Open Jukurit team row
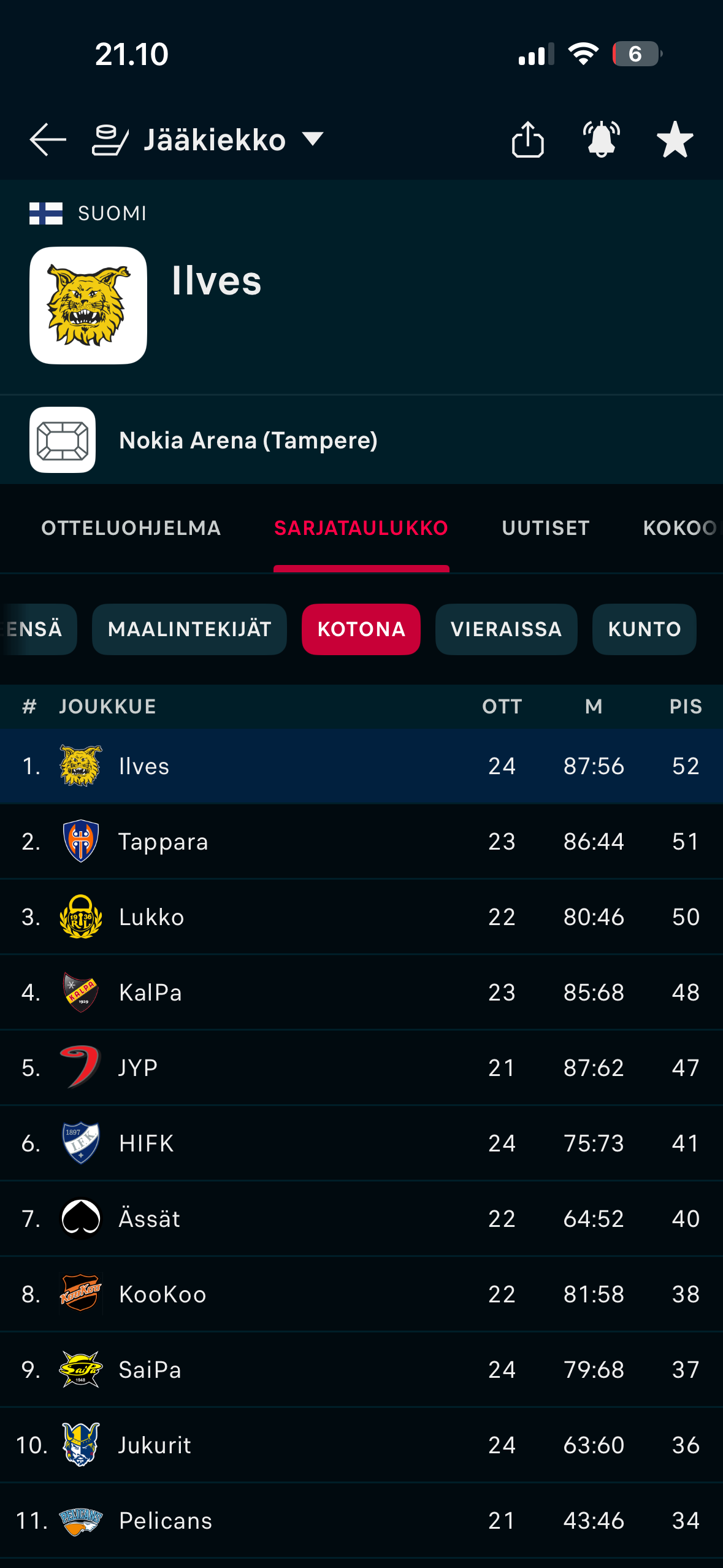 coord(361,1445)
